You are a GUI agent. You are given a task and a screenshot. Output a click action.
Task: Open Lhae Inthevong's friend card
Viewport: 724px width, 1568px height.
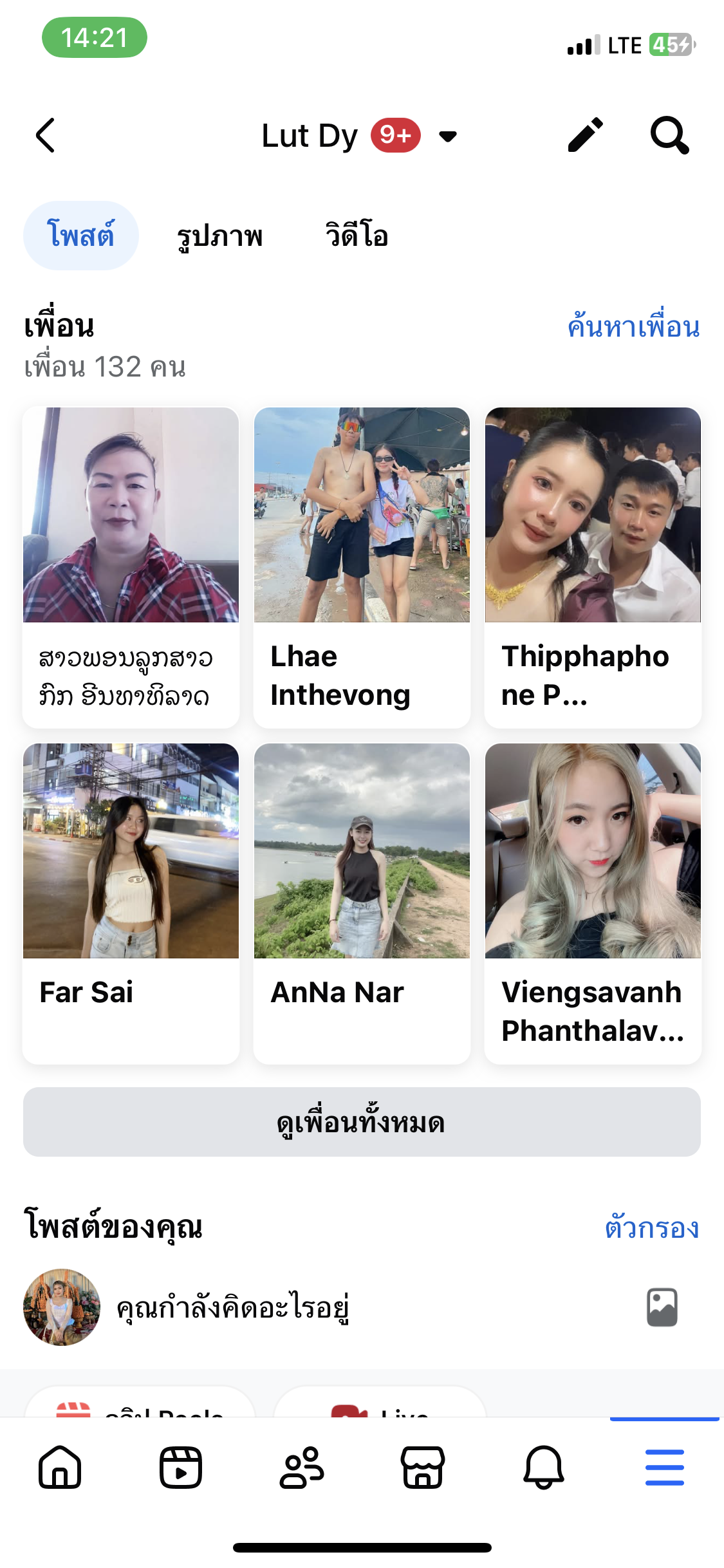362,566
